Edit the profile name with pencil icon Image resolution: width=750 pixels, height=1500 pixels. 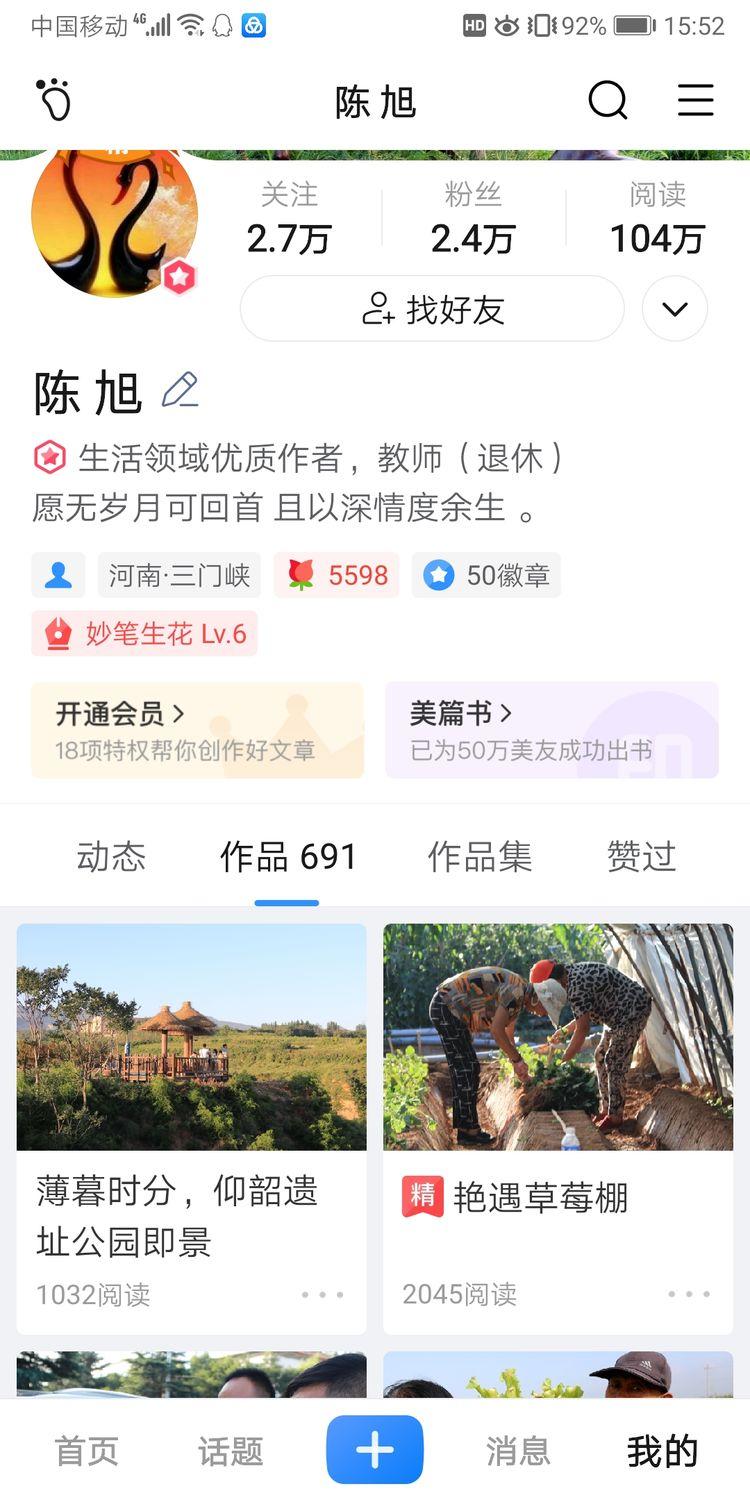click(180, 391)
